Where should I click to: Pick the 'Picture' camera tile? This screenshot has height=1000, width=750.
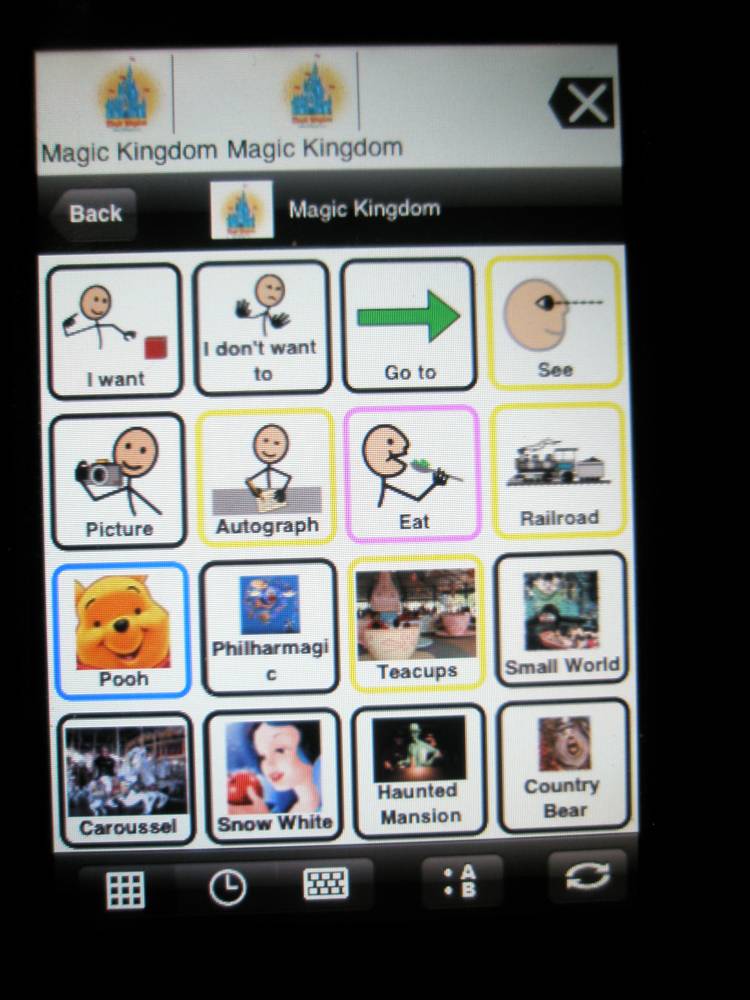(118, 481)
